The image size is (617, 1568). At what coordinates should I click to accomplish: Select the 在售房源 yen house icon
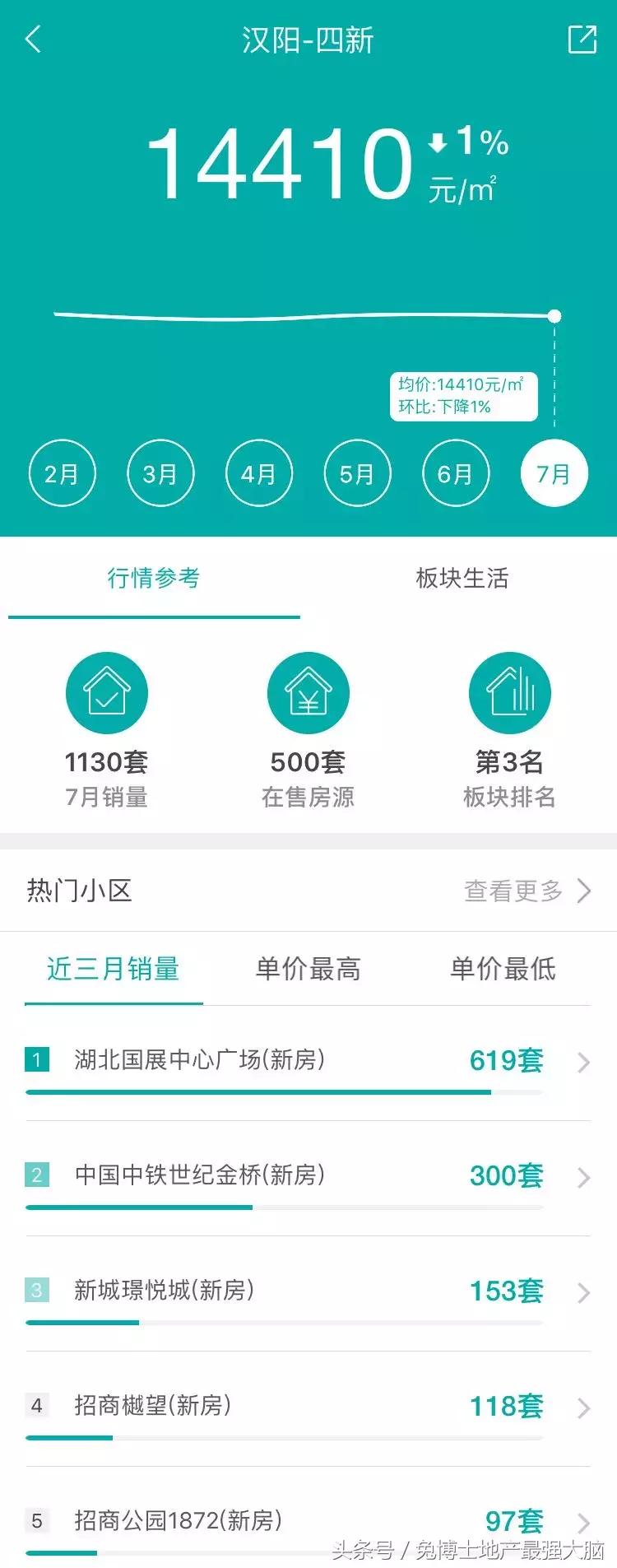click(308, 692)
